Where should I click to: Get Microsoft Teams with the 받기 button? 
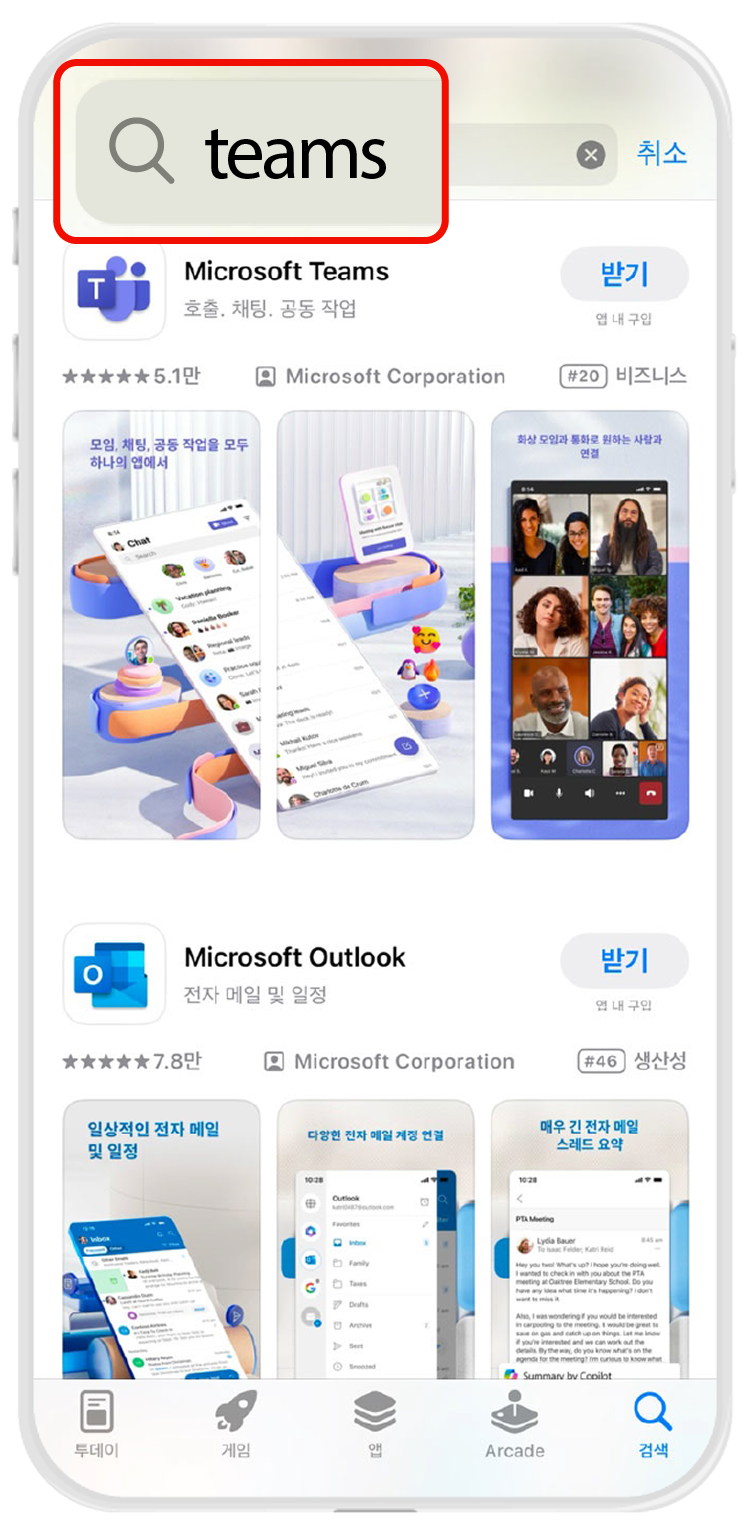(624, 274)
